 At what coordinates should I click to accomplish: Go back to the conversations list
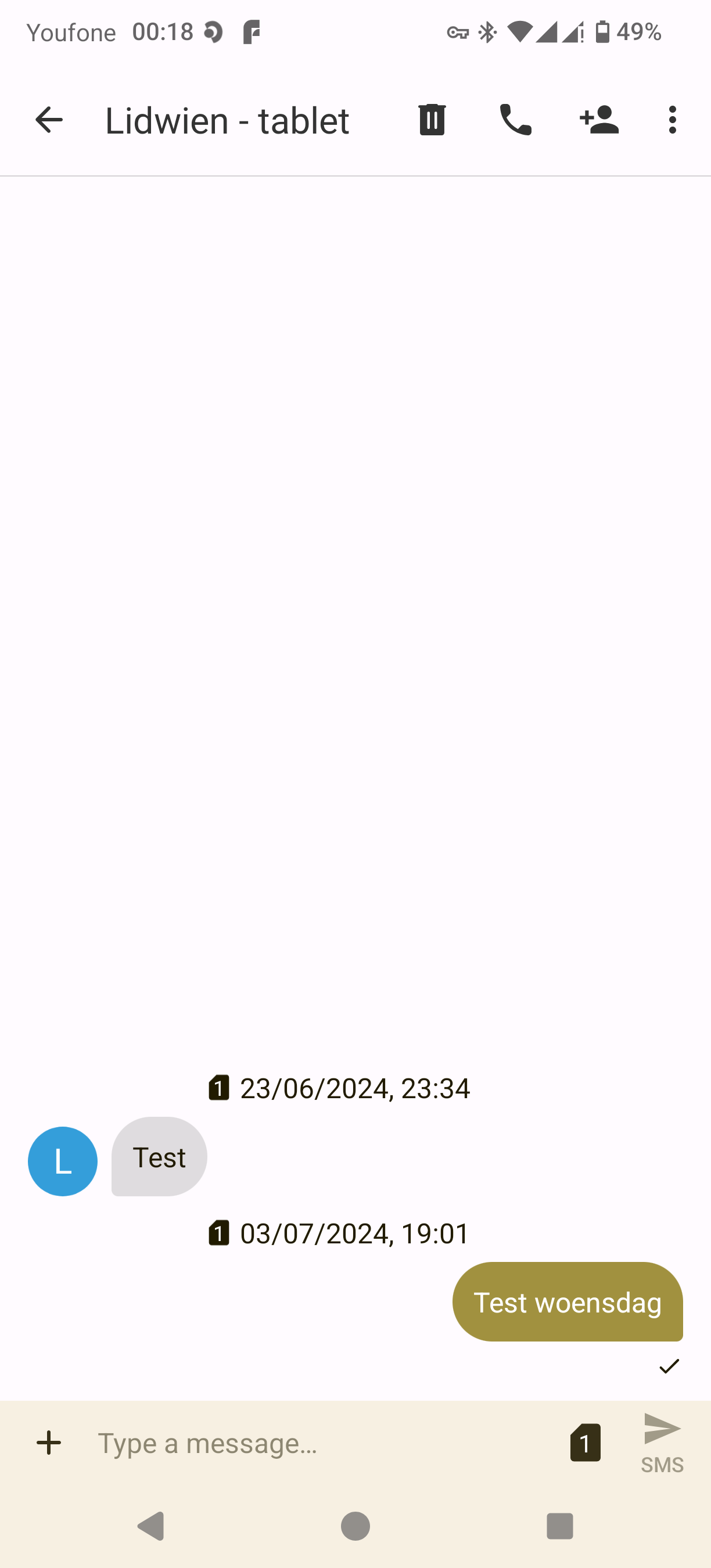pyautogui.click(x=49, y=119)
